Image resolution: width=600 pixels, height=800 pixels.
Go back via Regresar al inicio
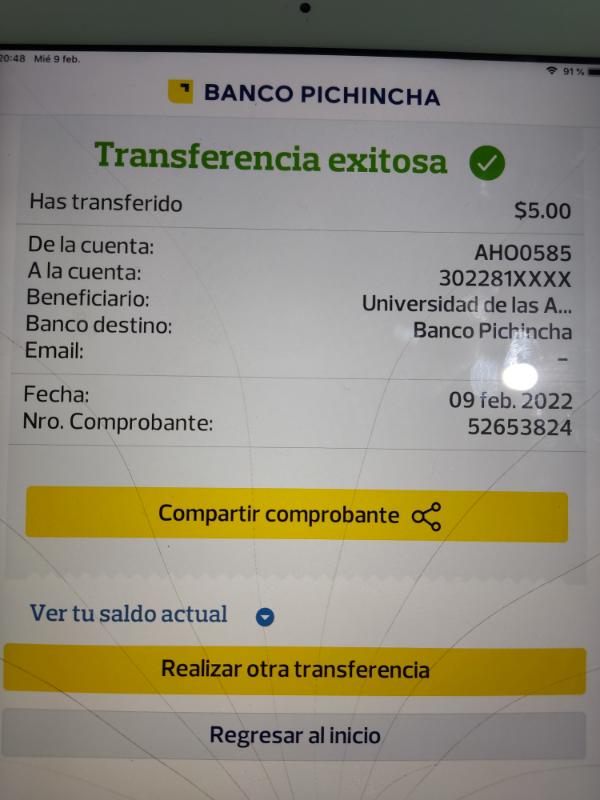pos(295,735)
